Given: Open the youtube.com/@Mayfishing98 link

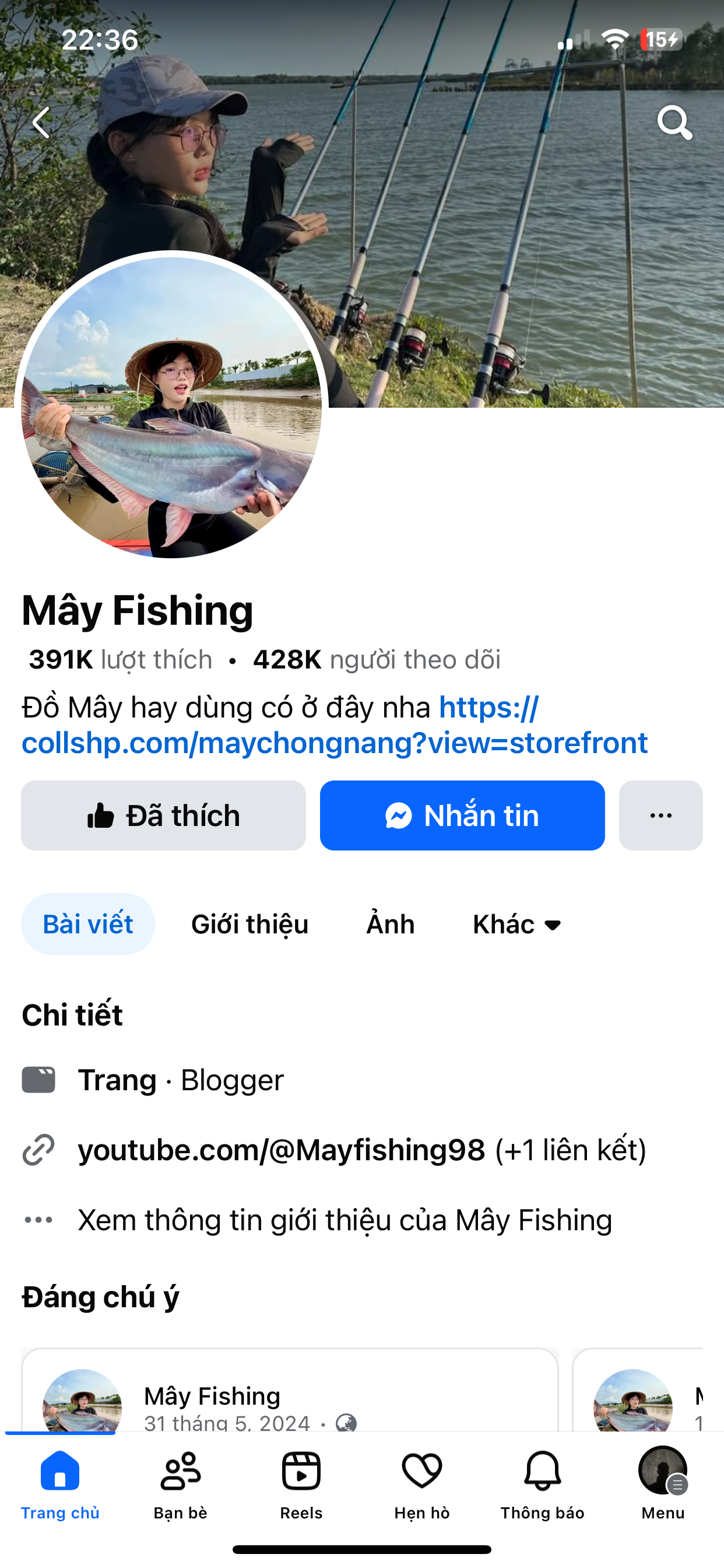Looking at the screenshot, I should pyautogui.click(x=282, y=1150).
